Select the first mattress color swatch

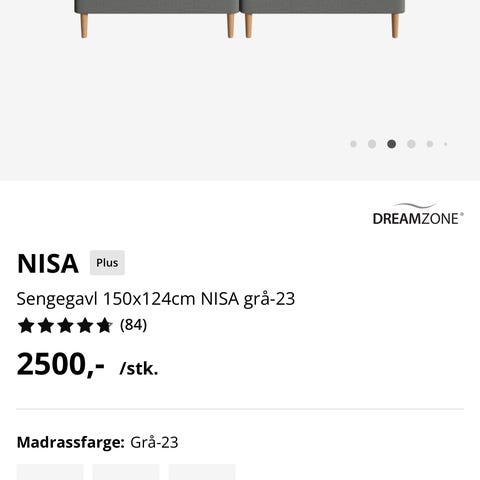(50, 472)
